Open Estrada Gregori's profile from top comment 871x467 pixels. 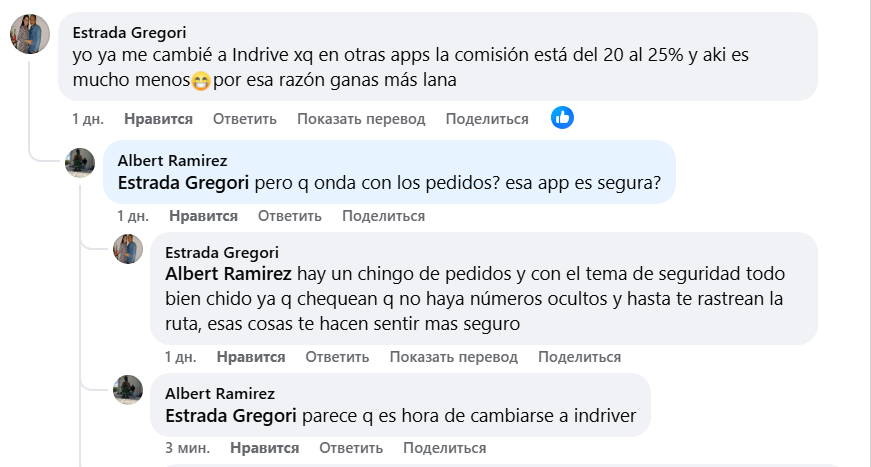[x=129, y=32]
